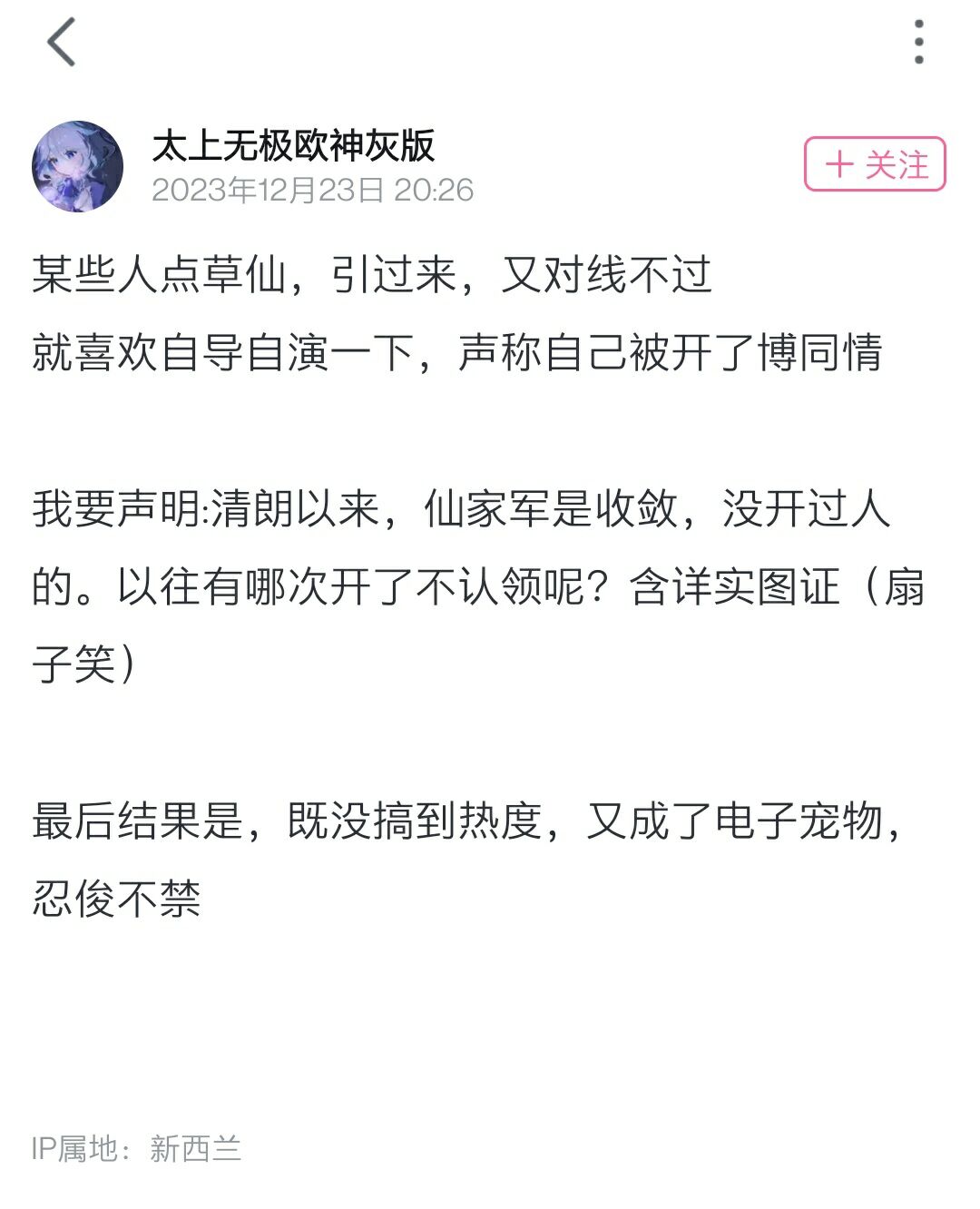
Task: Go back using the top-left arrow
Action: [x=61, y=43]
